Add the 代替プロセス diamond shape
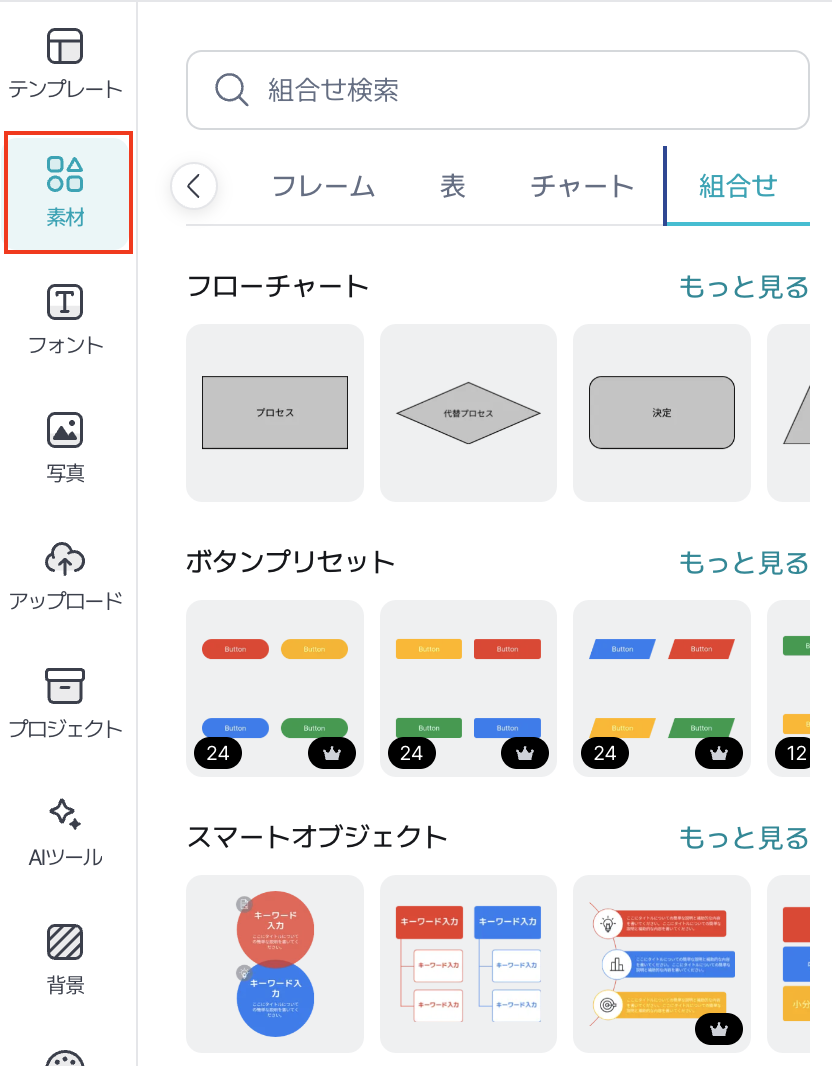Viewport: 832px width, 1066px height. tap(468, 412)
